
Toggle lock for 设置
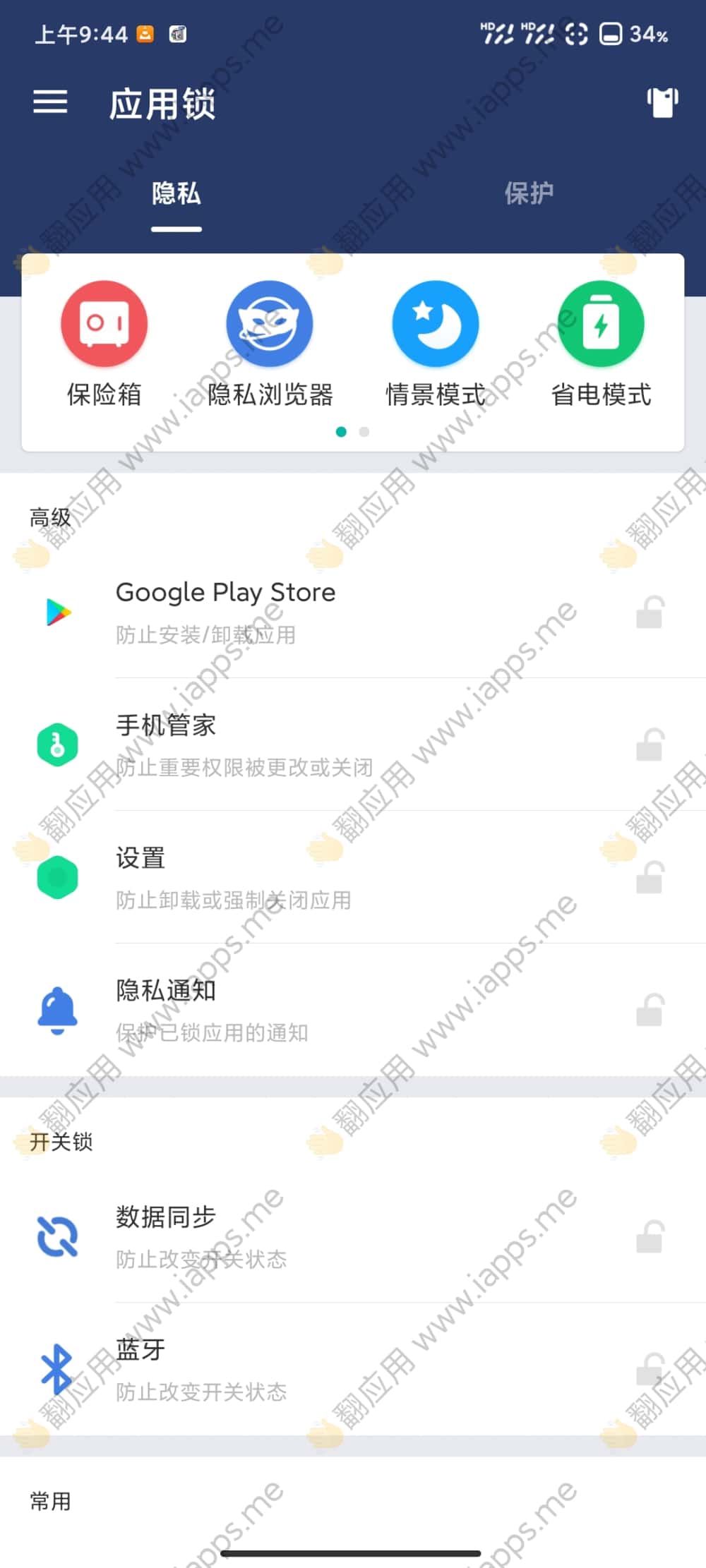click(650, 878)
